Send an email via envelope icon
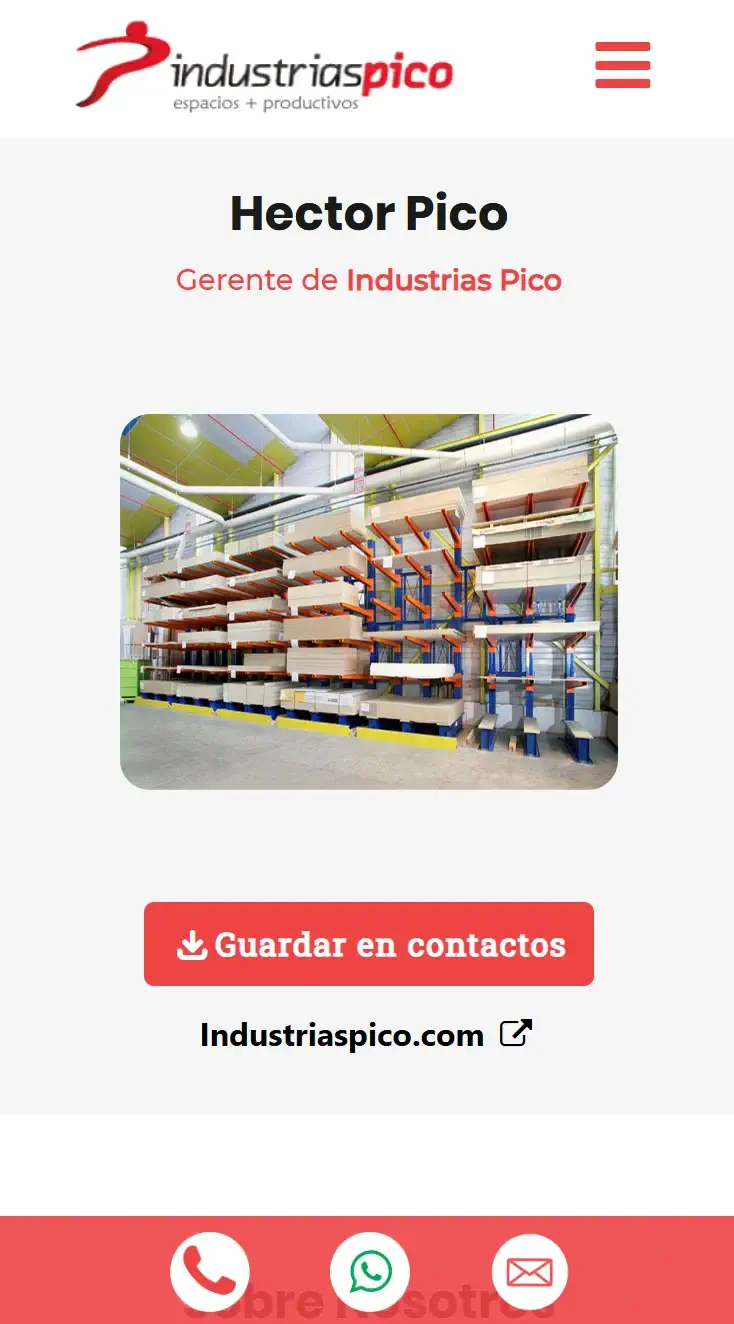The height and width of the screenshot is (1324, 734). pos(530,1272)
